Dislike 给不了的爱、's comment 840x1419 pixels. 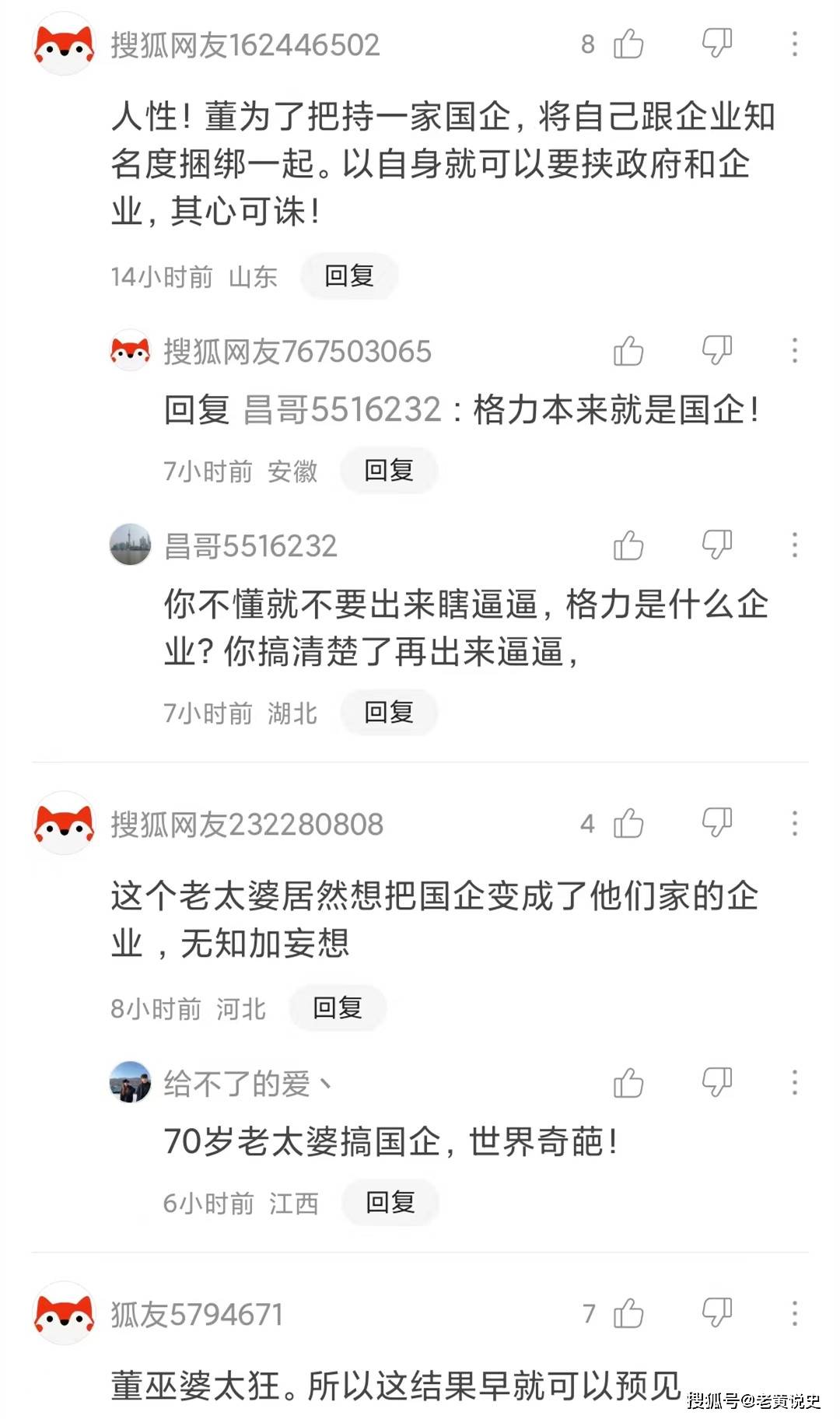pyautogui.click(x=716, y=1082)
